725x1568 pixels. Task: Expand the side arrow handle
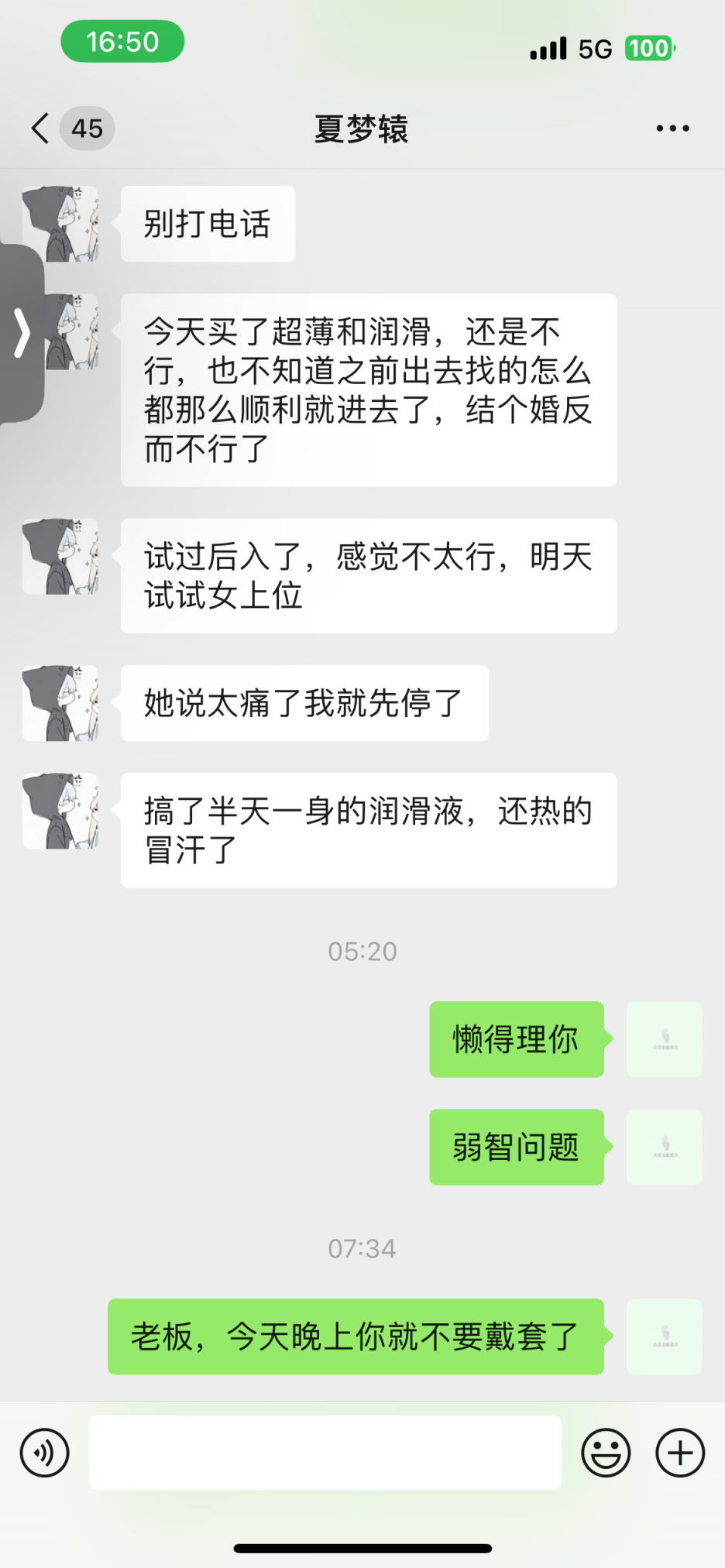tap(22, 334)
